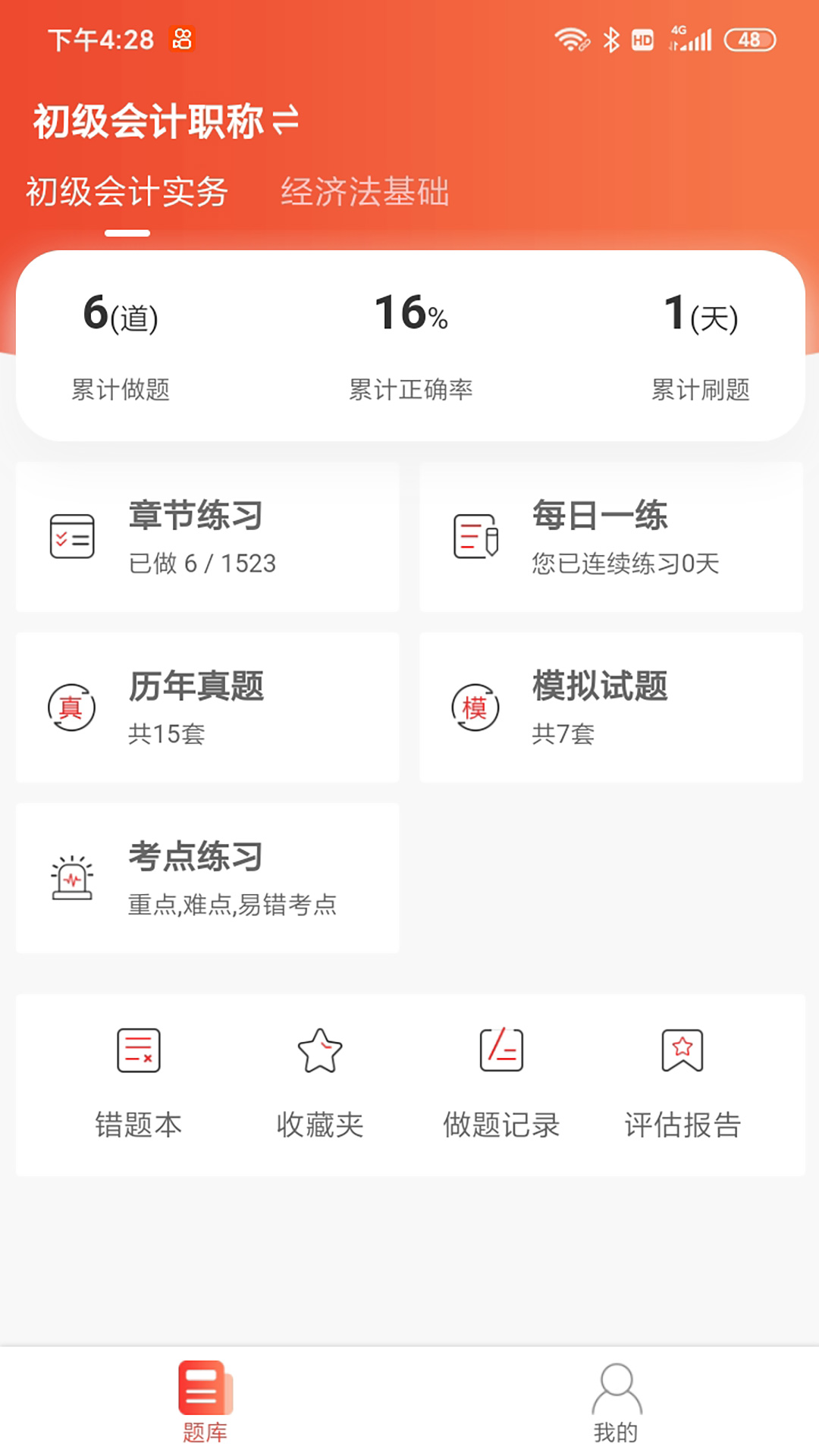Check 做题记录 practice history
Viewport: 819px width, 1456px height.
(501, 1083)
